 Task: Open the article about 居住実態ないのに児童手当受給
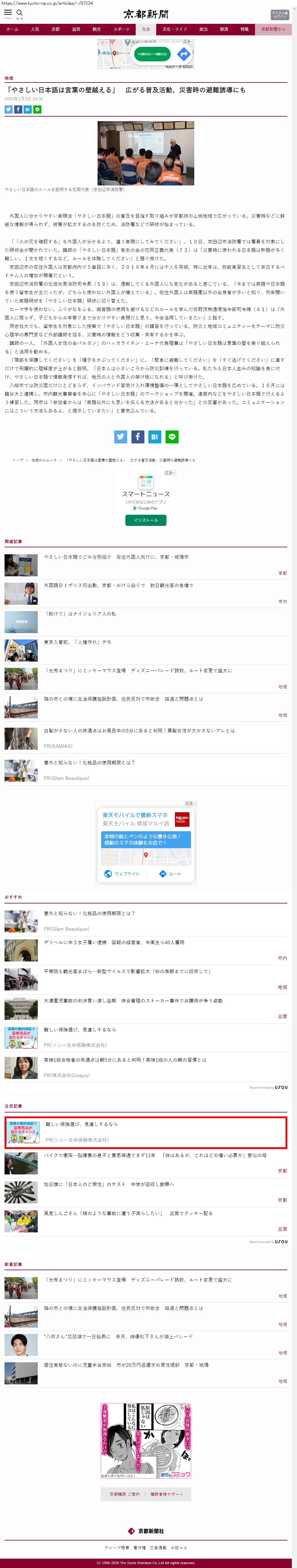click(126, 1365)
